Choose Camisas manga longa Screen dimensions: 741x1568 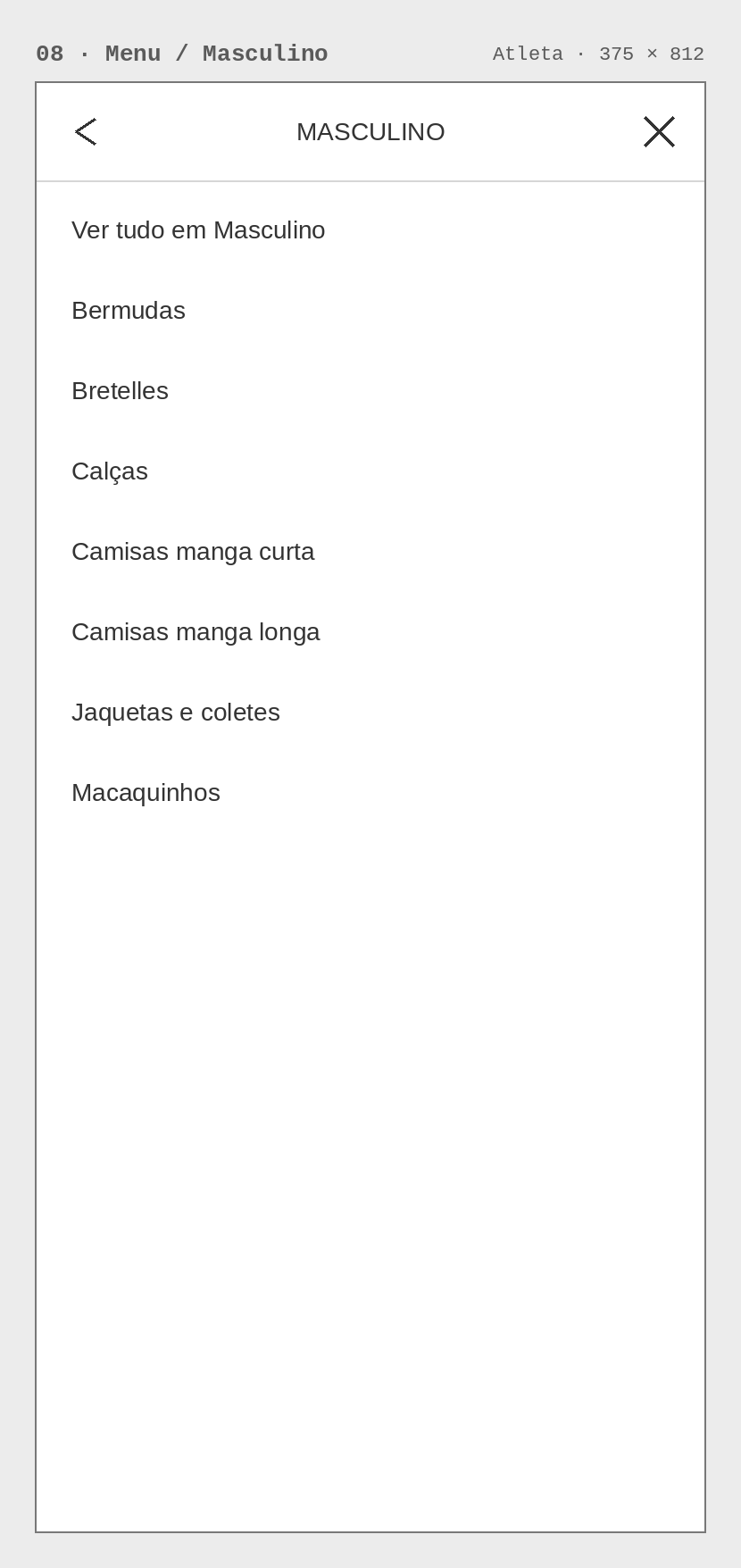click(x=370, y=632)
